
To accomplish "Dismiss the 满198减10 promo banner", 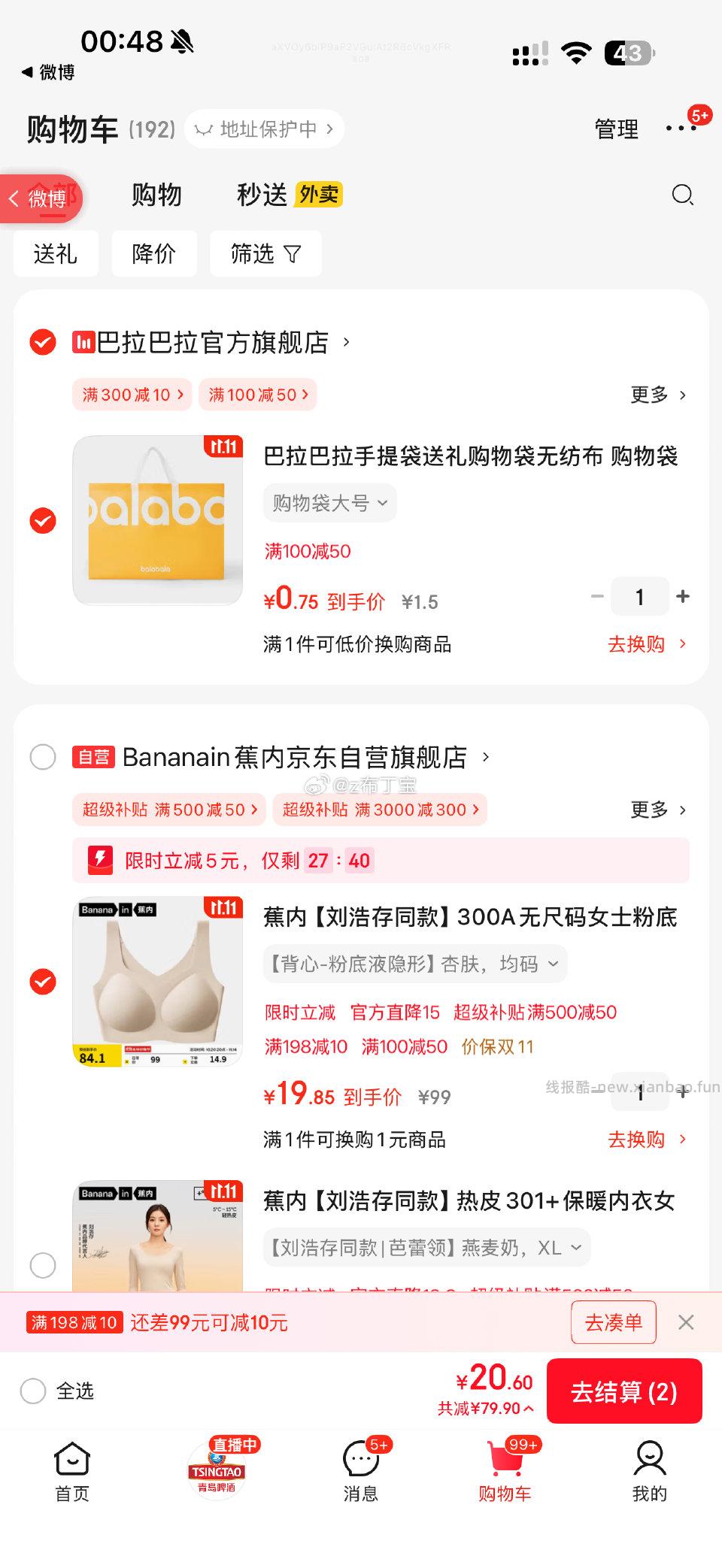I will click(686, 1322).
